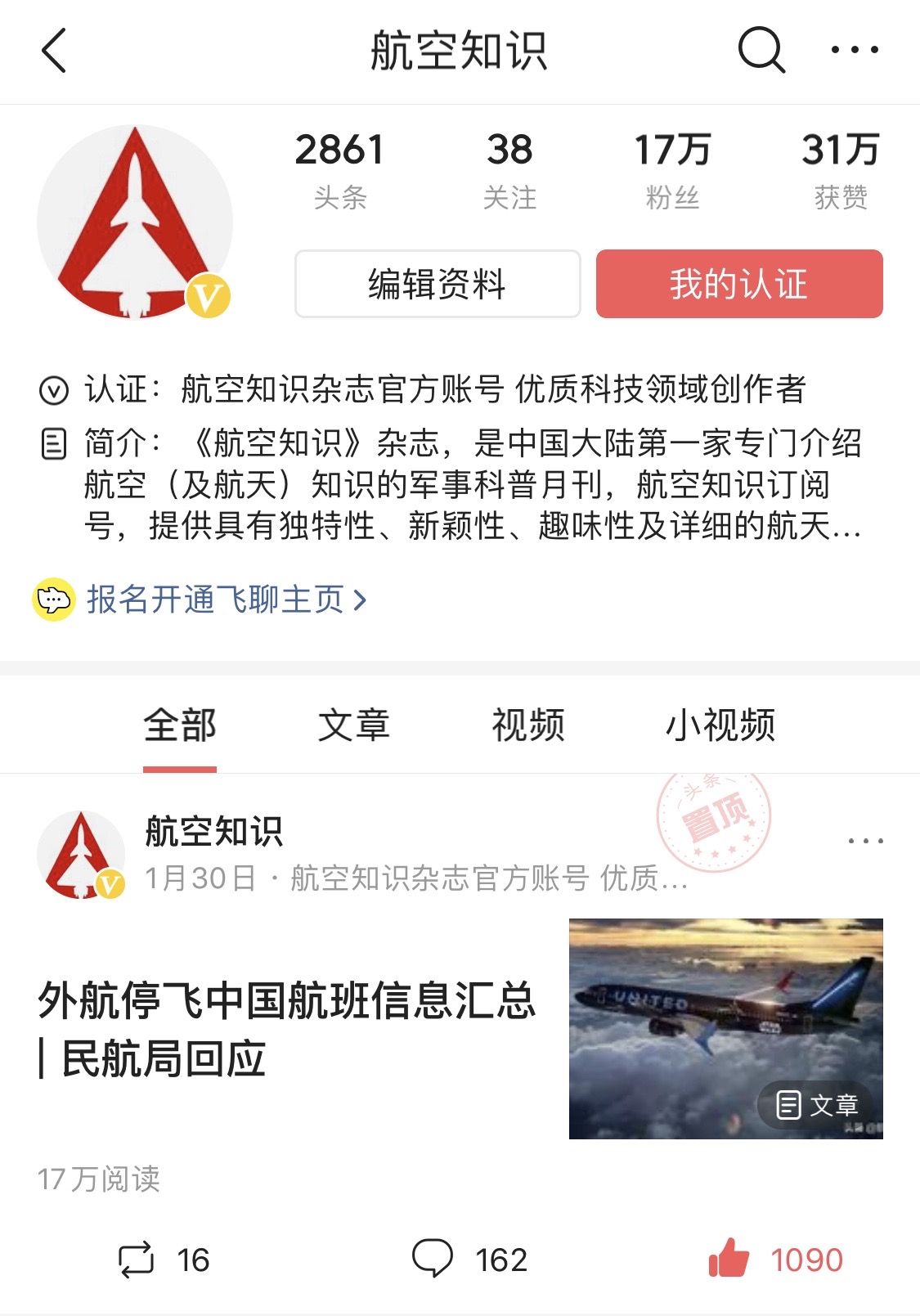Comment on the 外航停飞 article

coord(469,1260)
